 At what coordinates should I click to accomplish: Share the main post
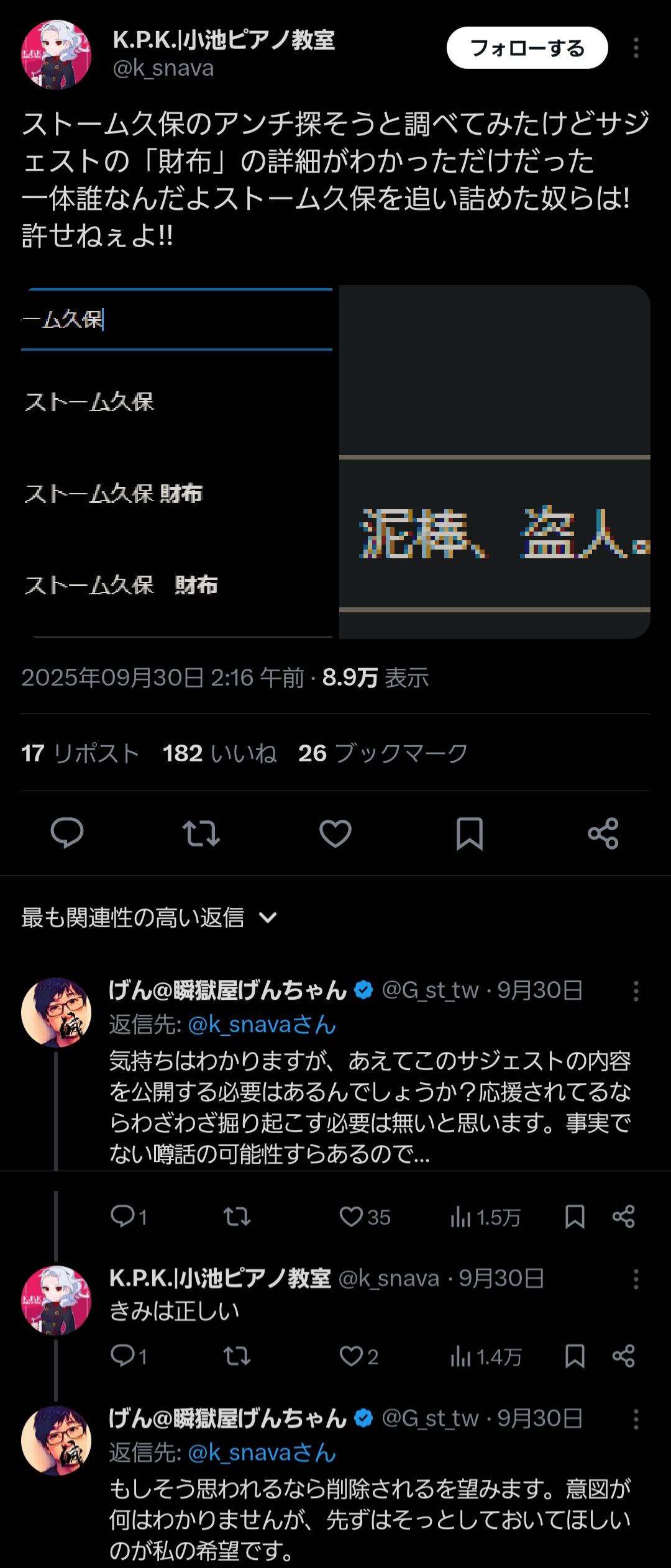point(603,833)
